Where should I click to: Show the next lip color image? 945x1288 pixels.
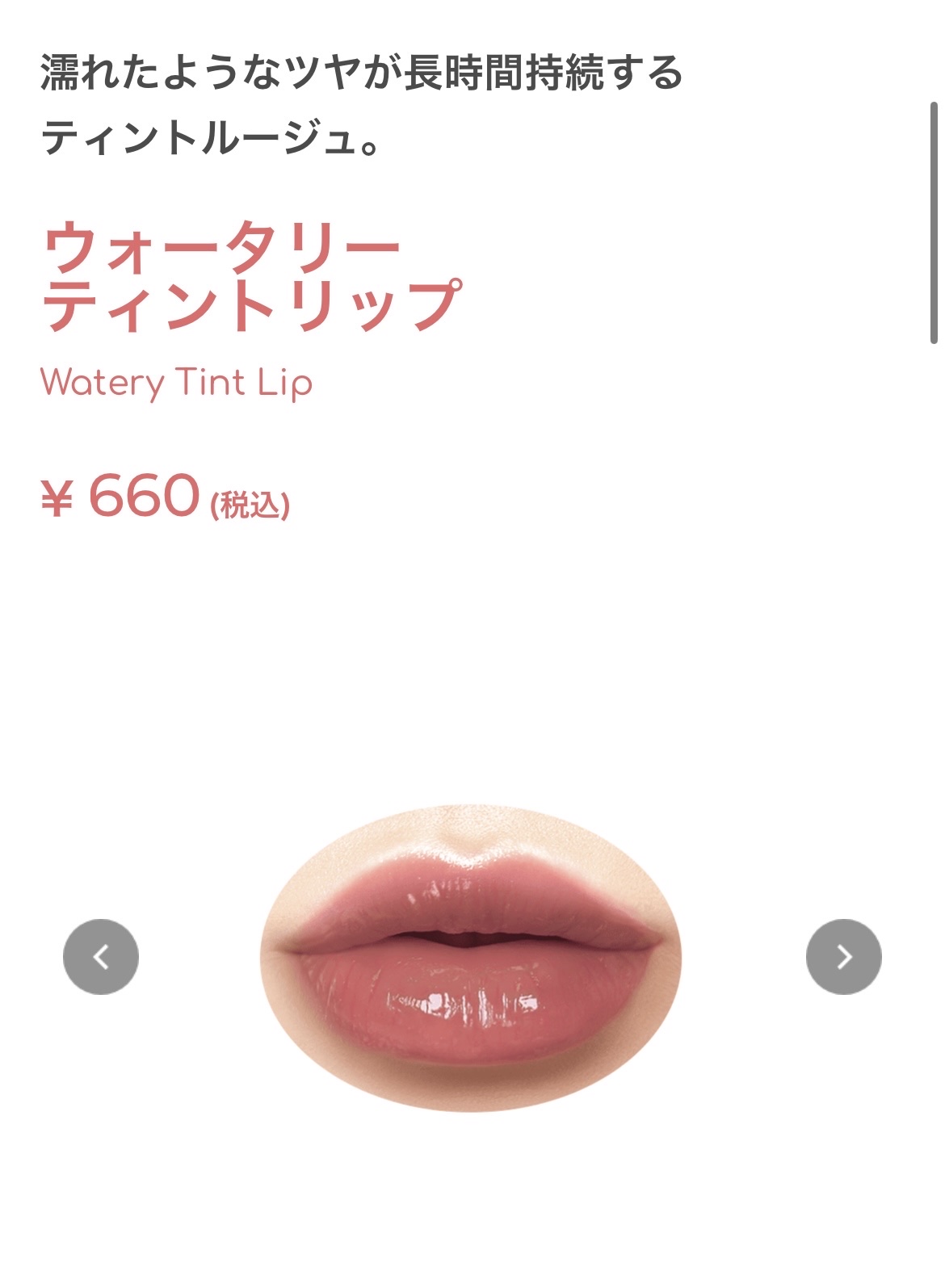click(843, 957)
